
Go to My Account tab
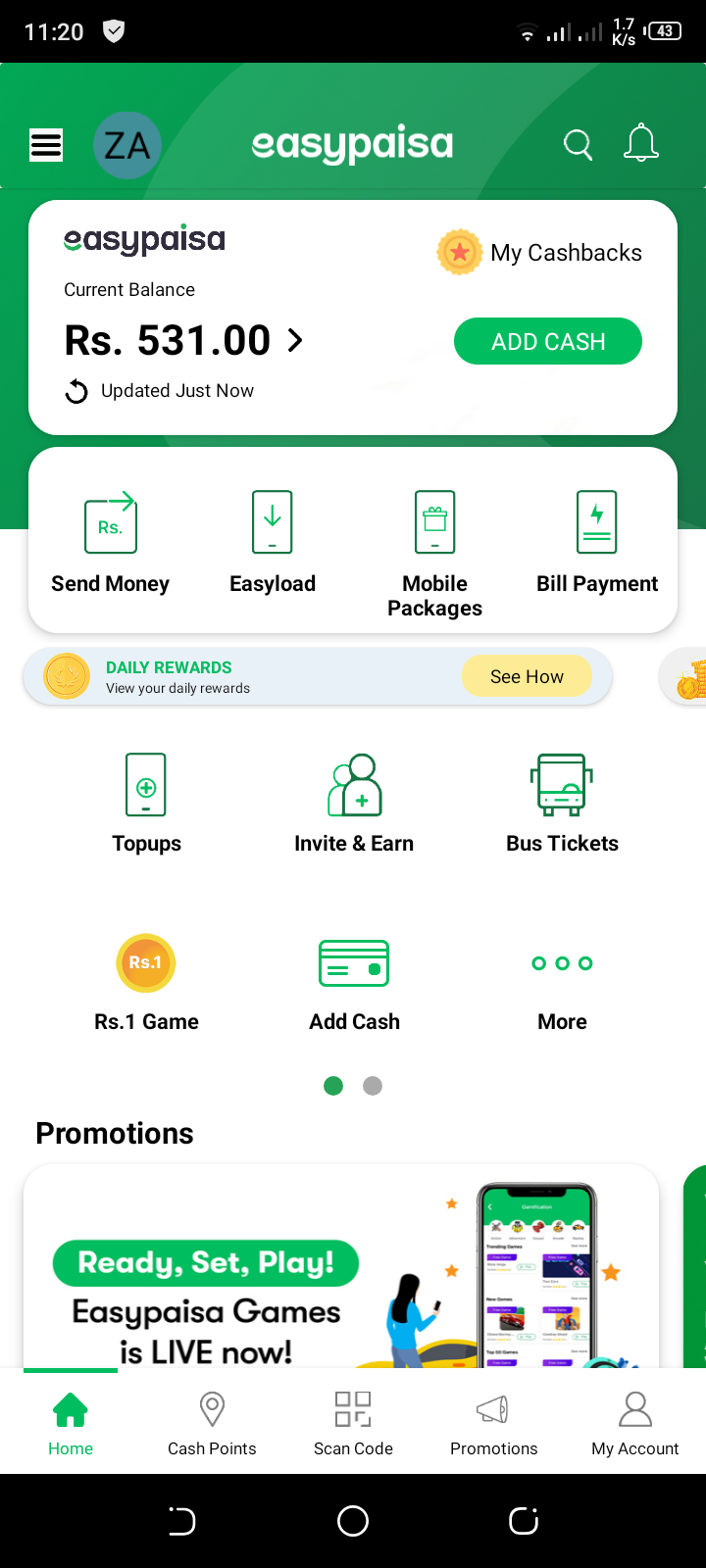coord(634,1422)
